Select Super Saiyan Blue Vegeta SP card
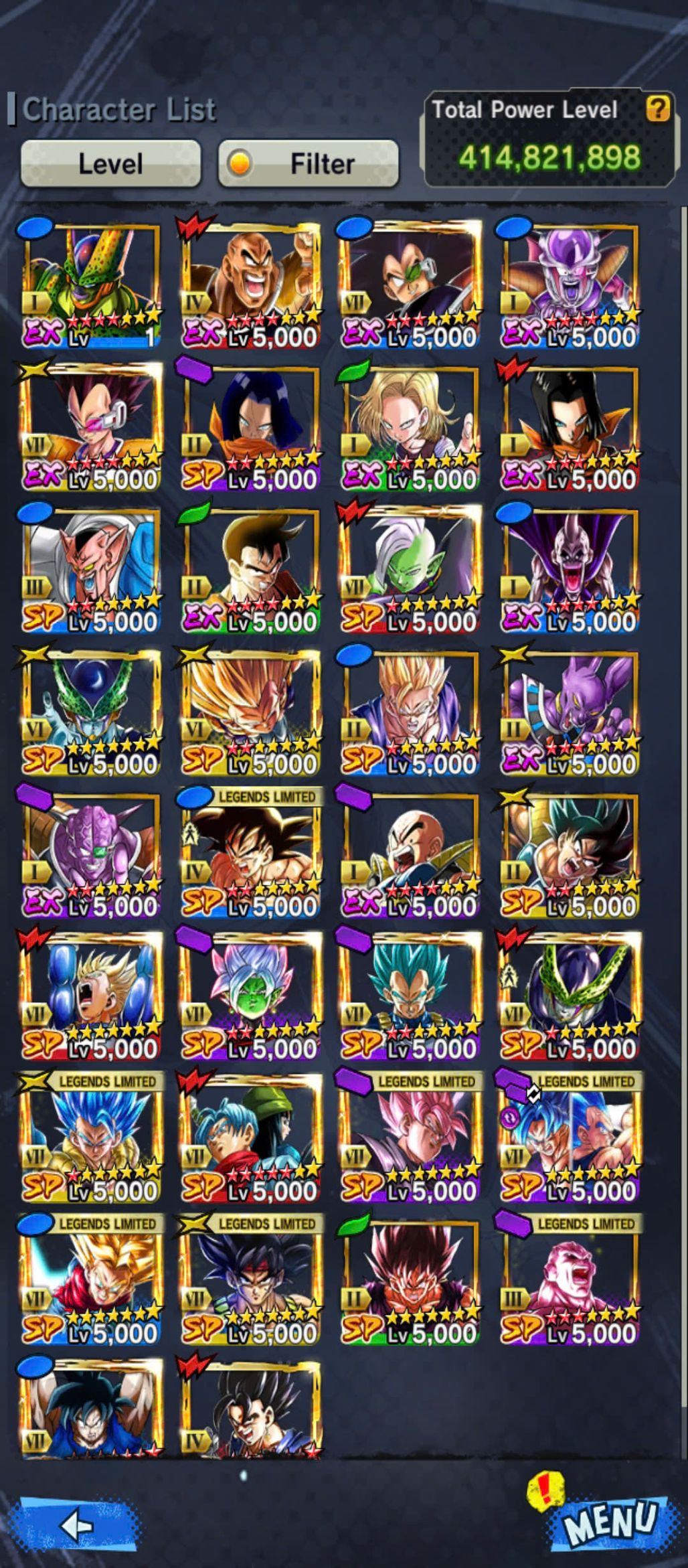 point(410,996)
